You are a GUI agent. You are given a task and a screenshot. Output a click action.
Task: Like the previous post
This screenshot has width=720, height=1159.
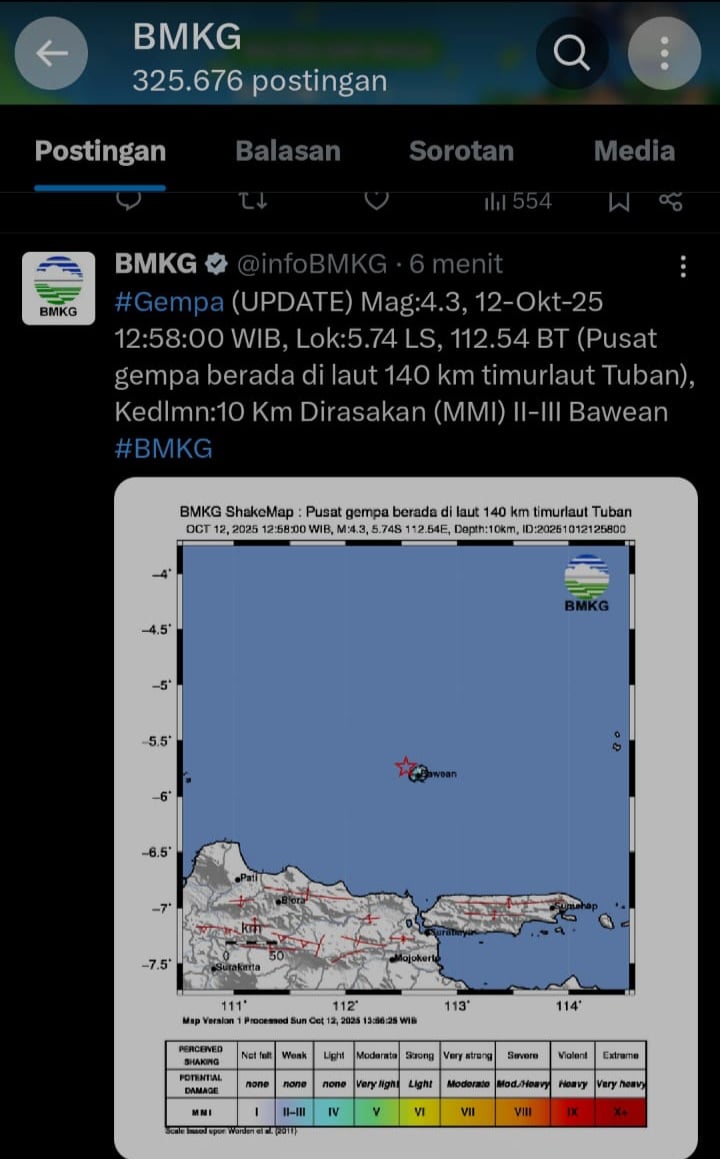pyautogui.click(x=376, y=202)
